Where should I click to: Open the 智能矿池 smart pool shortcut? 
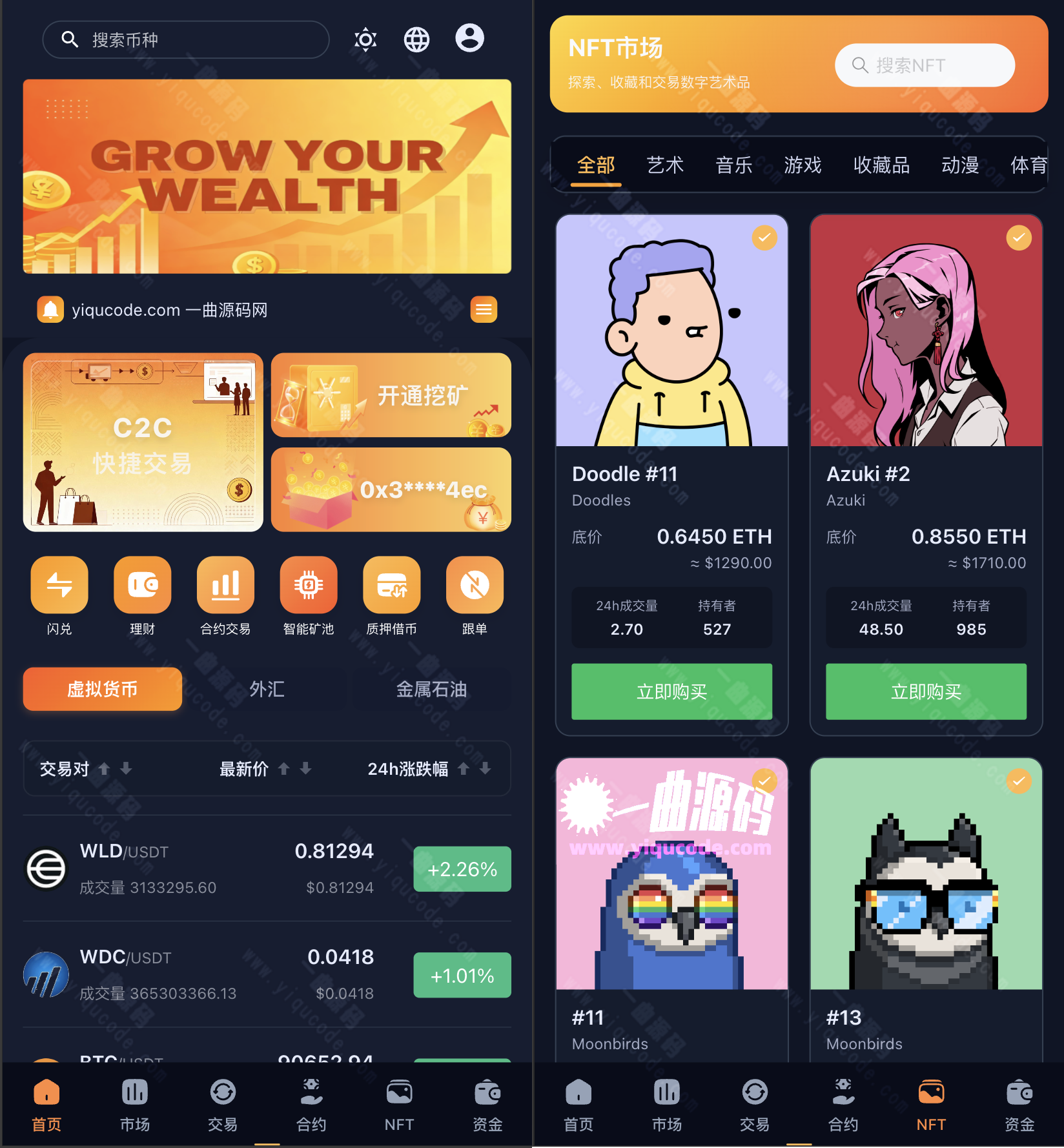tap(309, 595)
